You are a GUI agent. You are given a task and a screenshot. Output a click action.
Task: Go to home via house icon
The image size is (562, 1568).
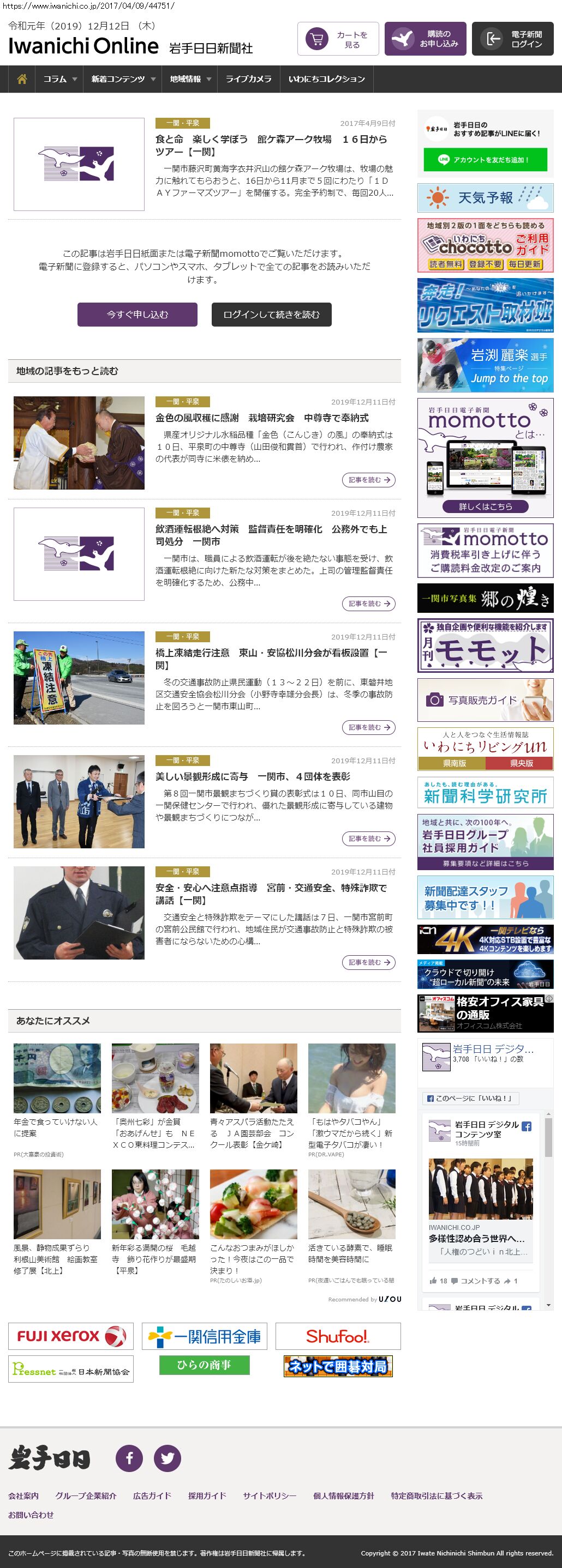pyautogui.click(x=22, y=79)
